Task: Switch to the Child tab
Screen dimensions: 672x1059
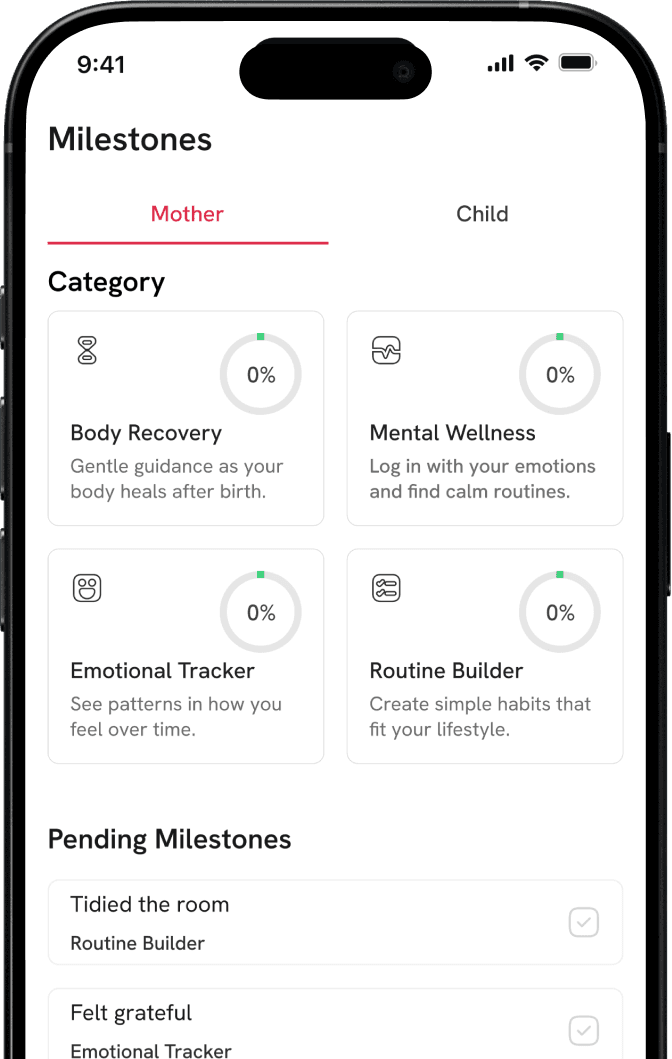Action: pyautogui.click(x=482, y=214)
